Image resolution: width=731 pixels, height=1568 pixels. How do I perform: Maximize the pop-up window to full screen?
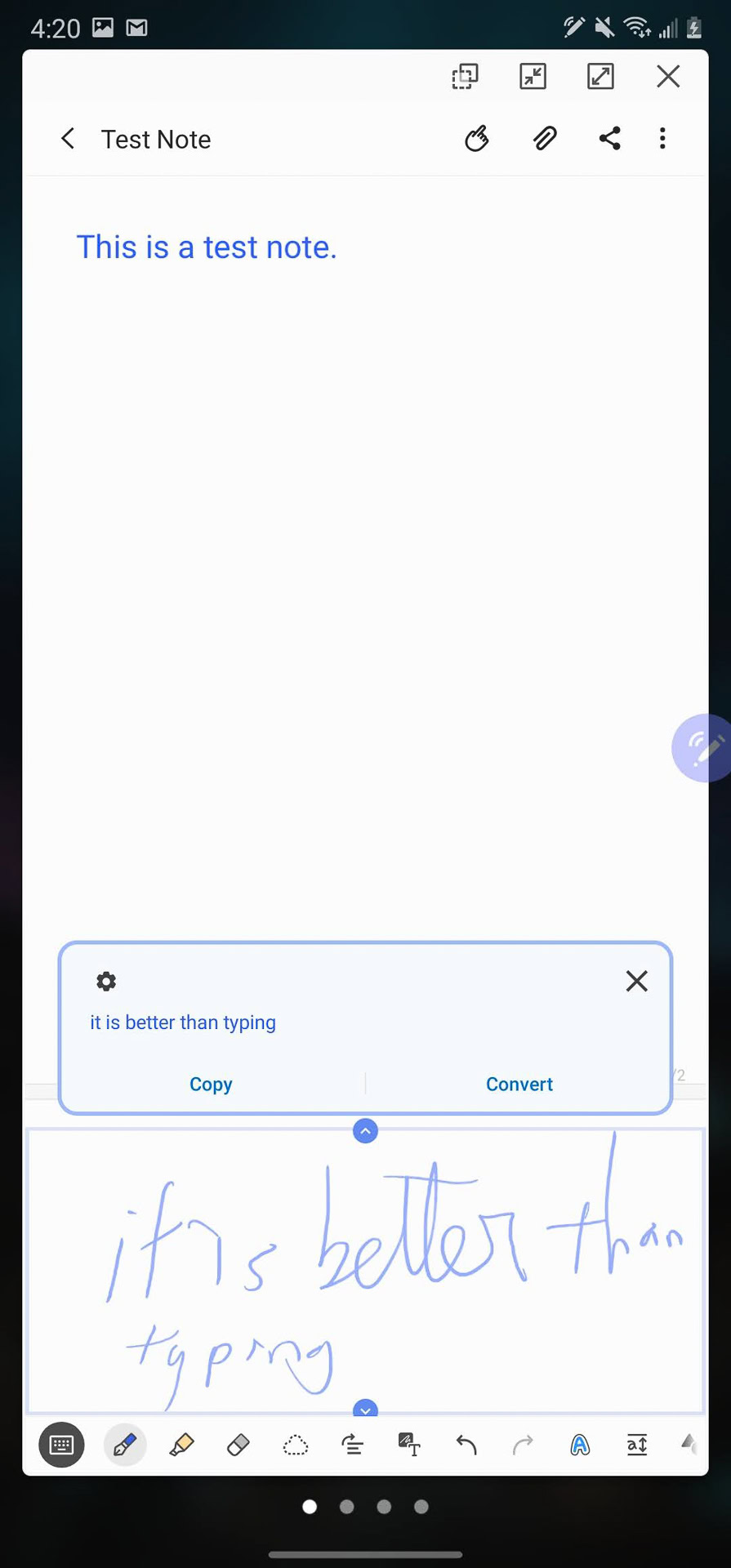[x=600, y=77]
